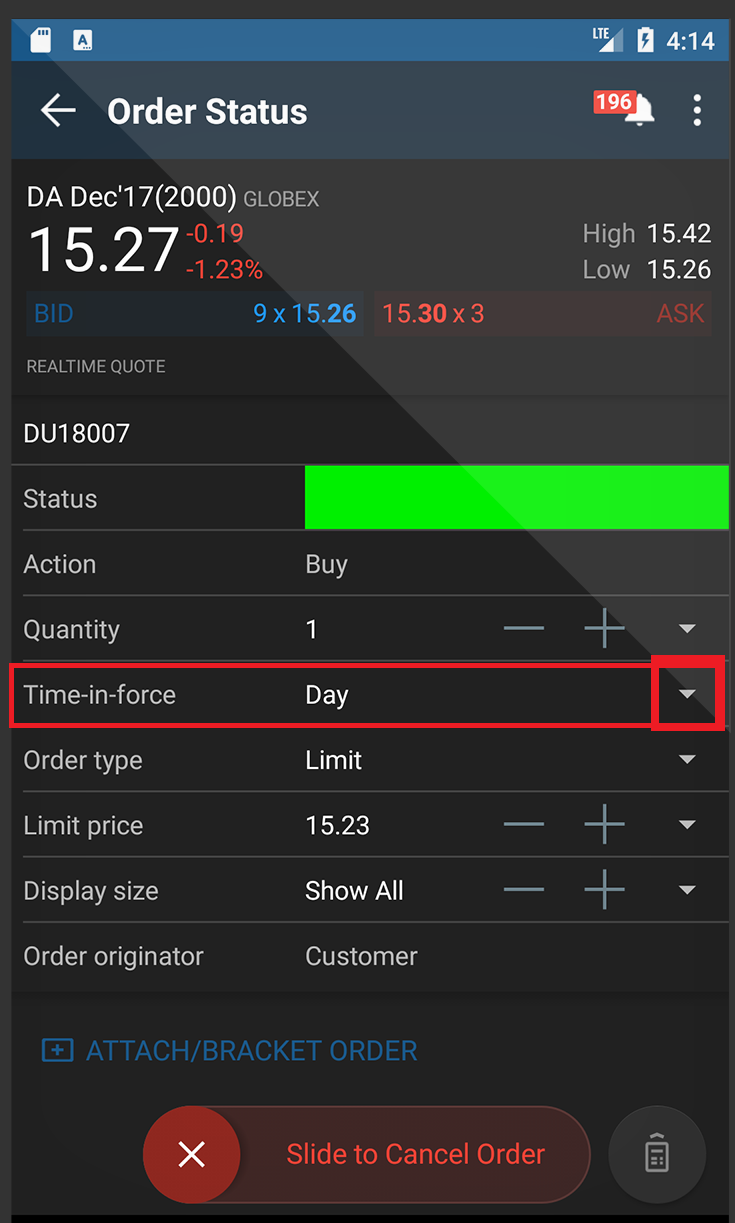735x1223 pixels.
Task: Increase the Display size
Action: coord(604,890)
